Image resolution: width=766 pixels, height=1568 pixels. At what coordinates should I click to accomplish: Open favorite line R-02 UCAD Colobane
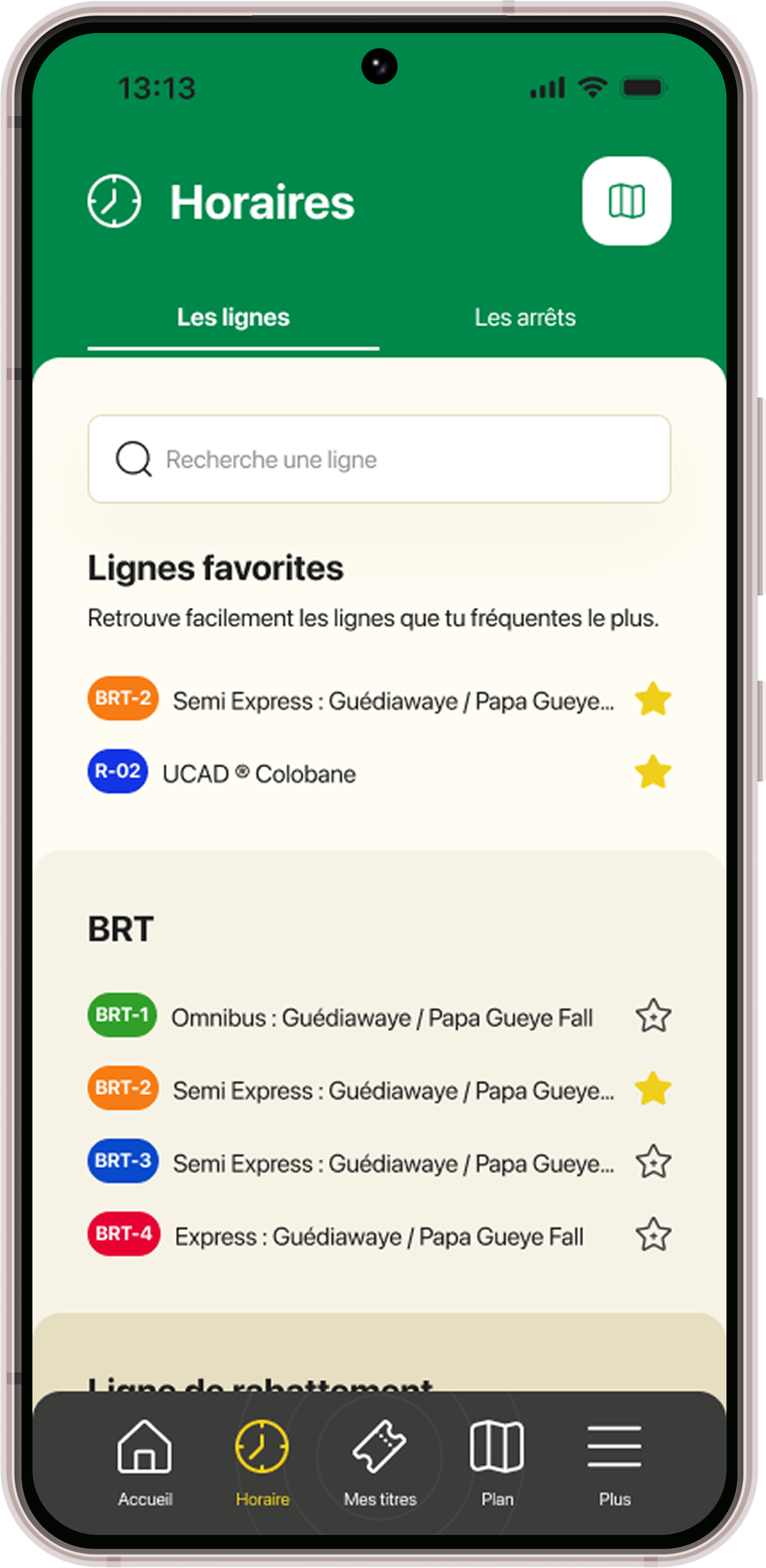(259, 773)
